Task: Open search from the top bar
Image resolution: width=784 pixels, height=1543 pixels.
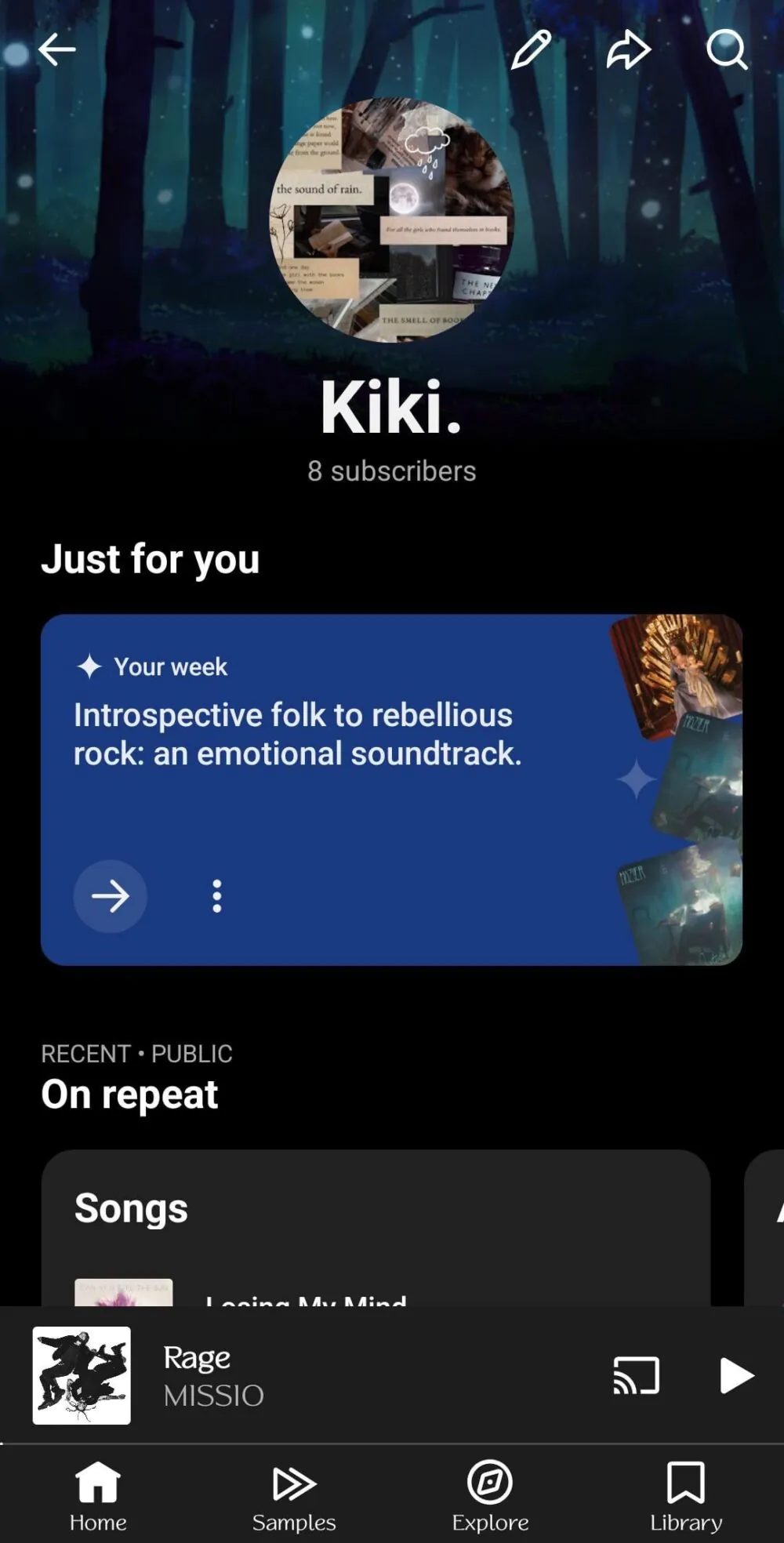Action: click(727, 50)
